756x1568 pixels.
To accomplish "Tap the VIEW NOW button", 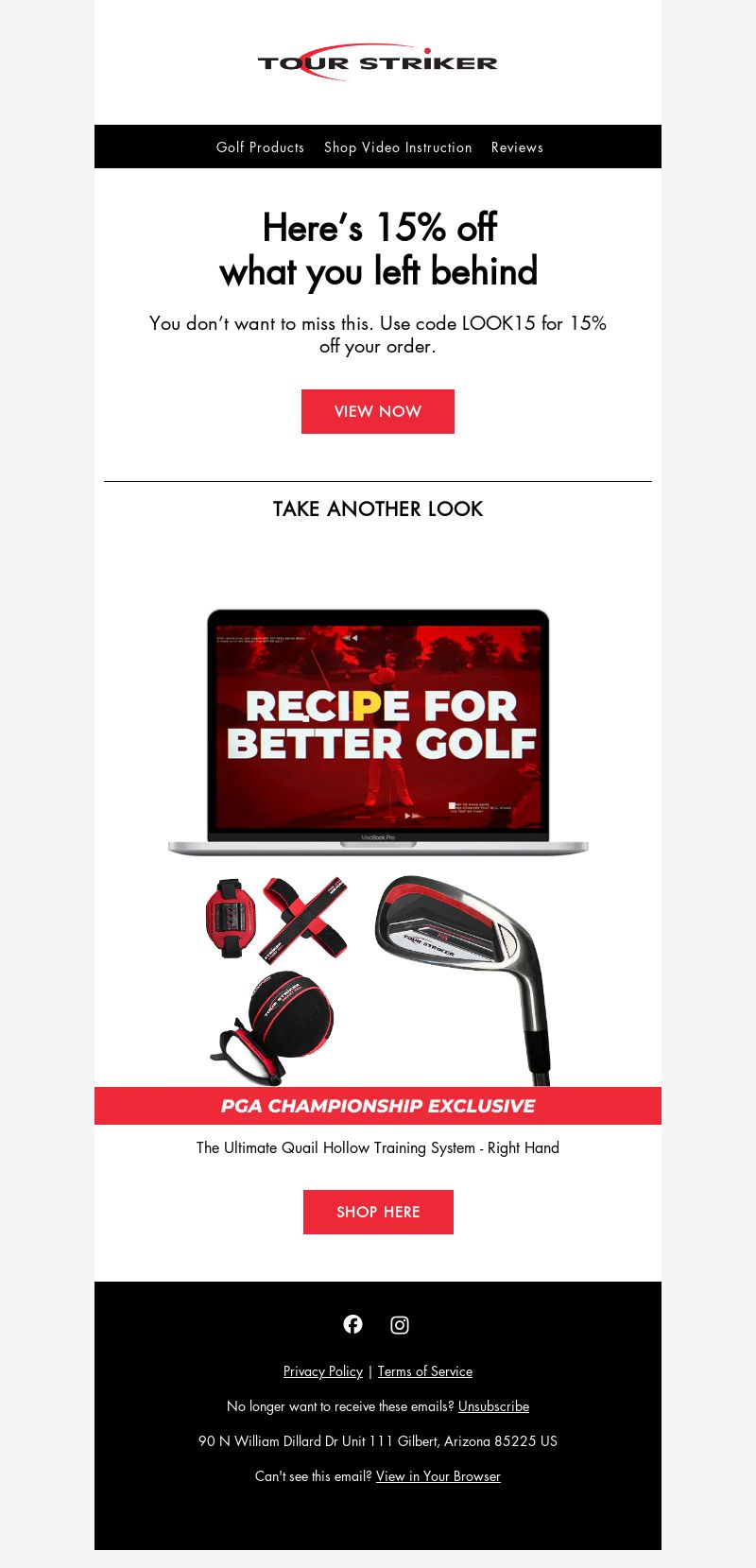I will [x=378, y=411].
